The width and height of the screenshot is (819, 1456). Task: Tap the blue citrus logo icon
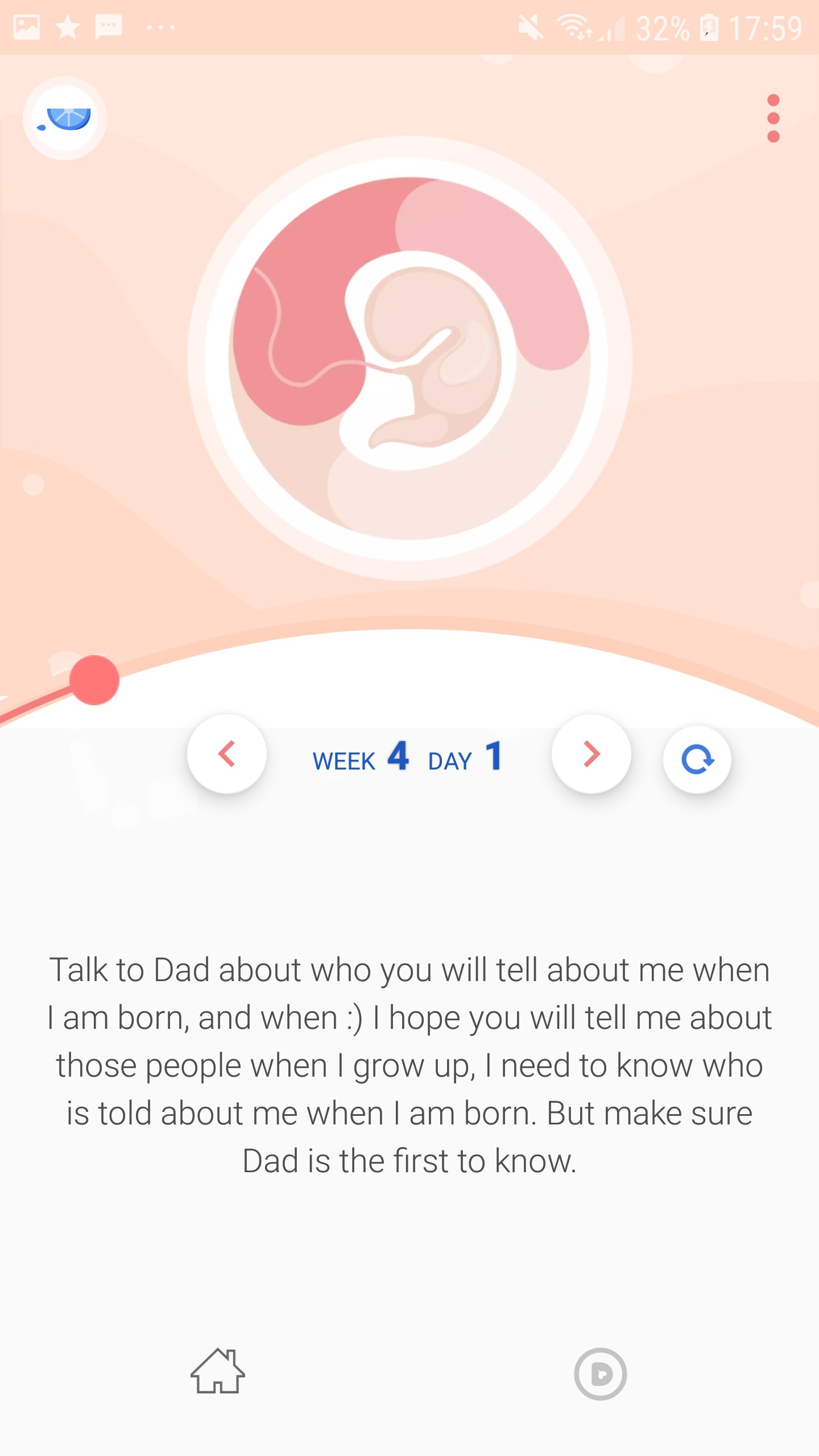(x=65, y=118)
